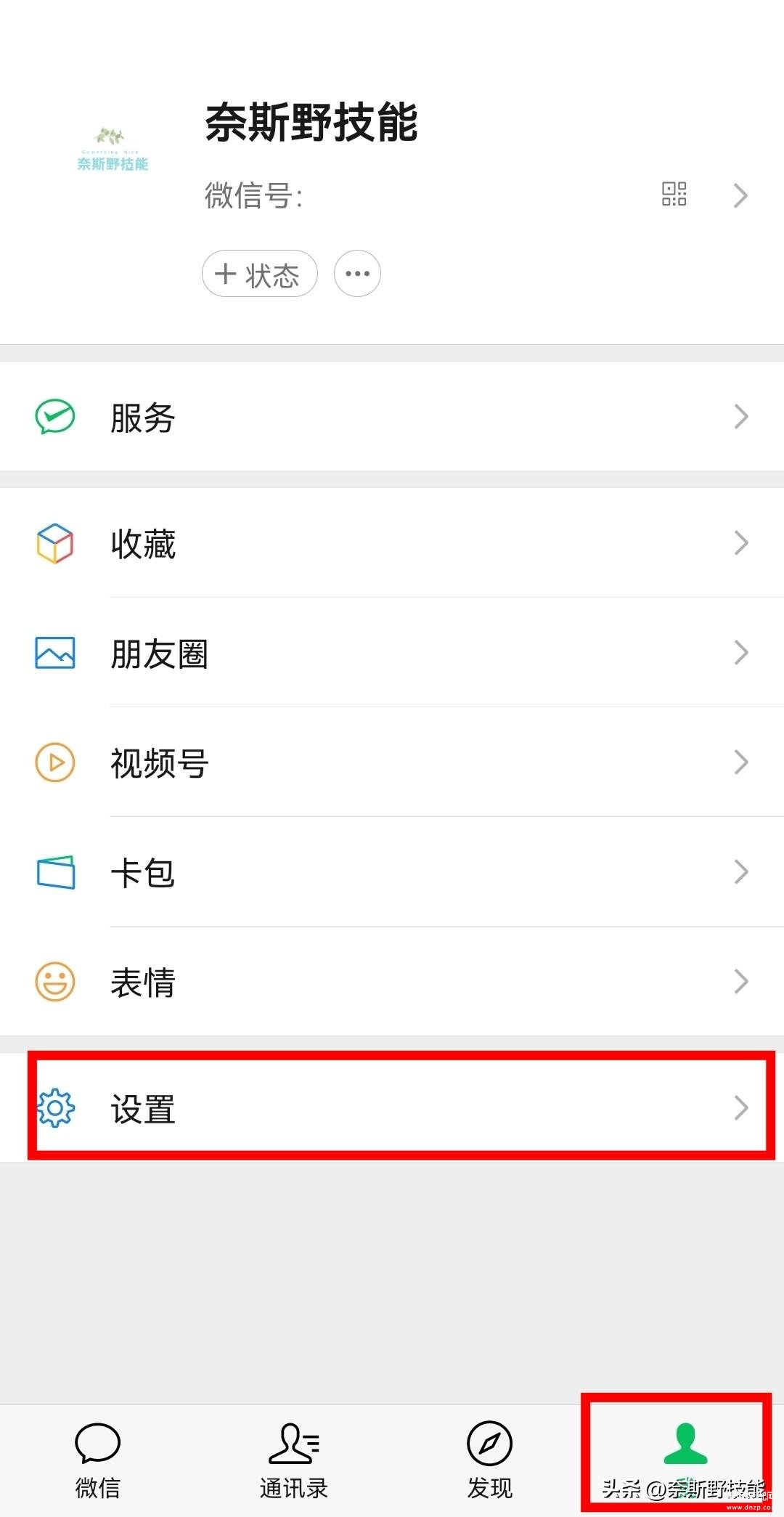Open 视频号 channels

pyautogui.click(x=392, y=762)
